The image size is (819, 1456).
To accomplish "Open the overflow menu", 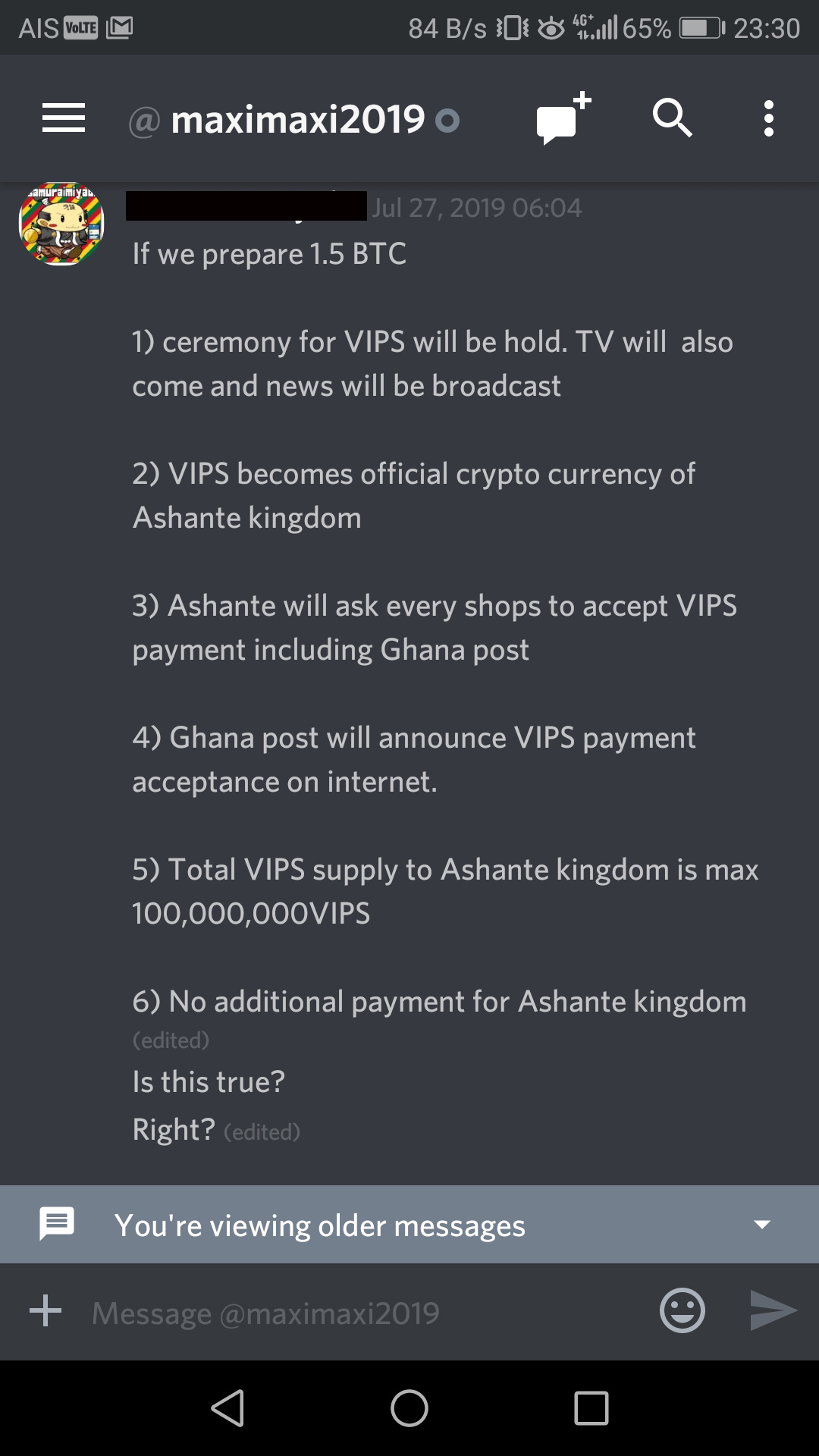I will 768,119.
